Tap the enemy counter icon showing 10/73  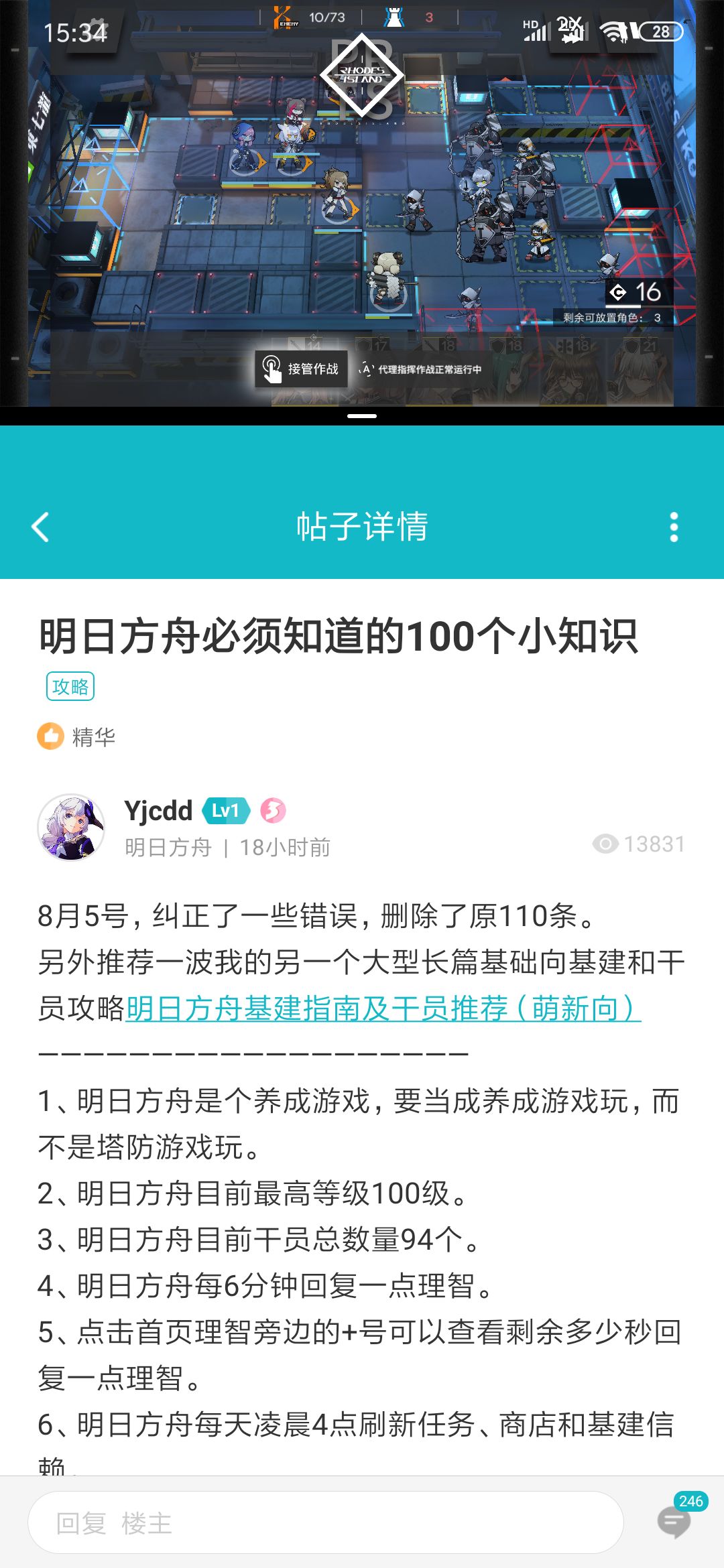click(282, 17)
